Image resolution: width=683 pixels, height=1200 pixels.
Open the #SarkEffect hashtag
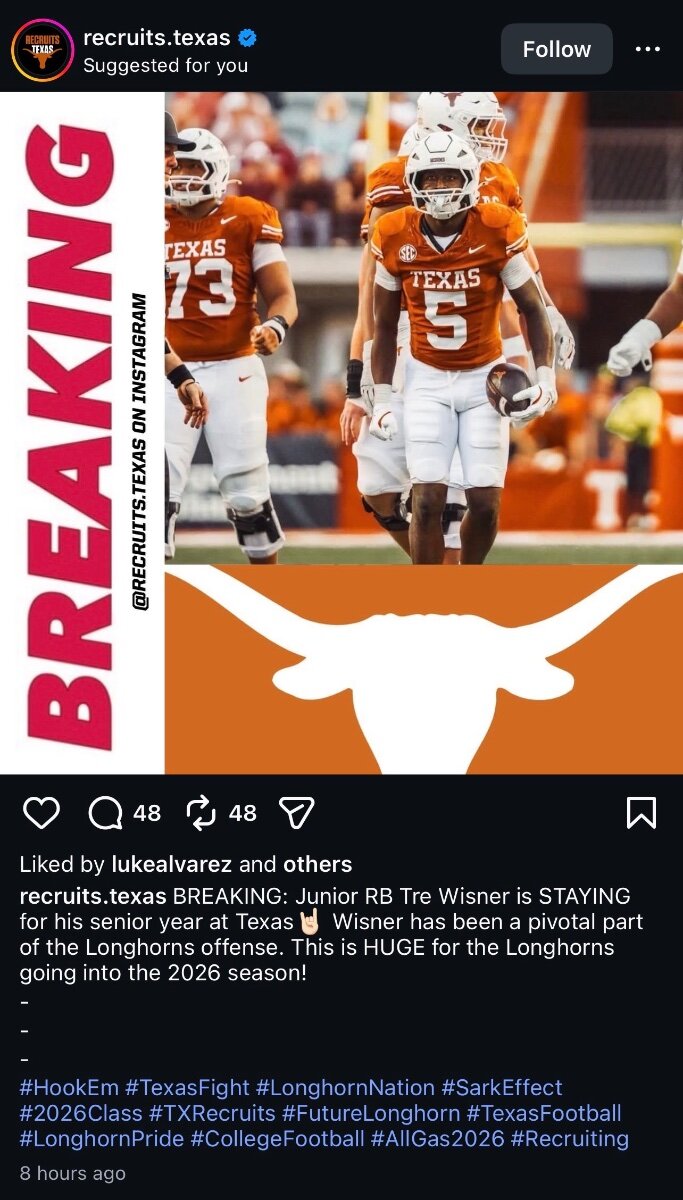[502, 1087]
